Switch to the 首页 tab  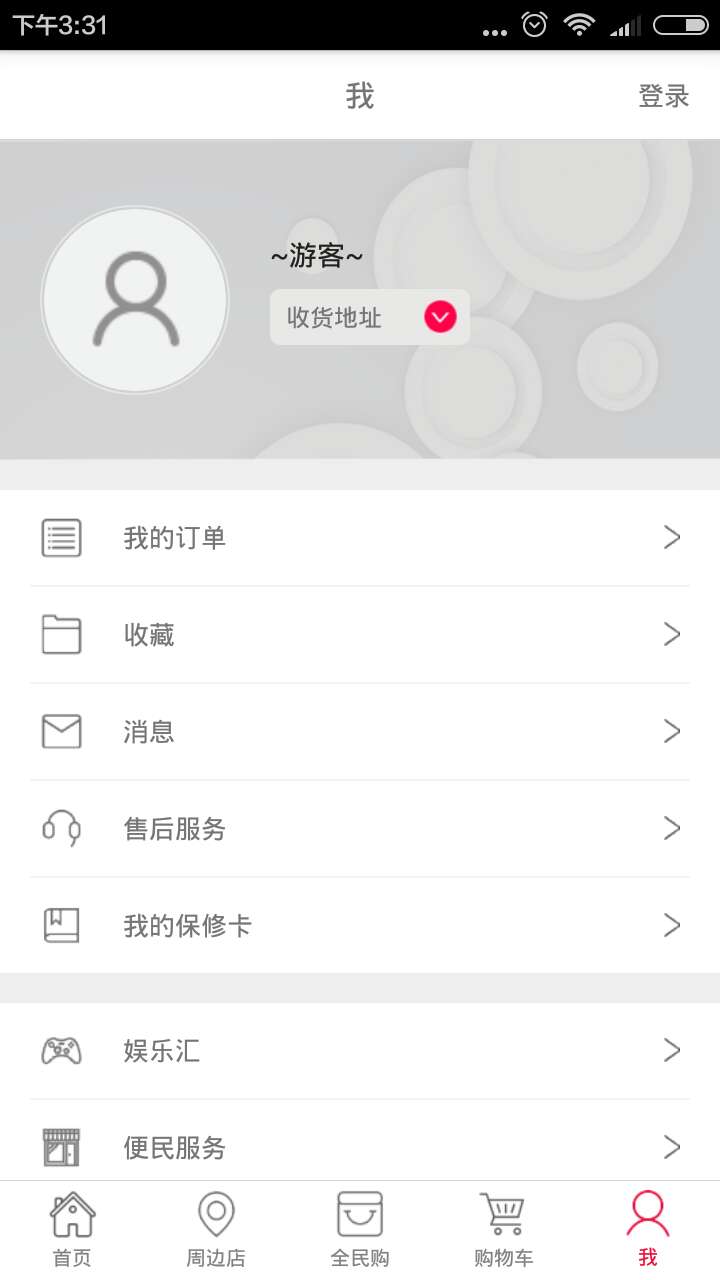[72, 1230]
